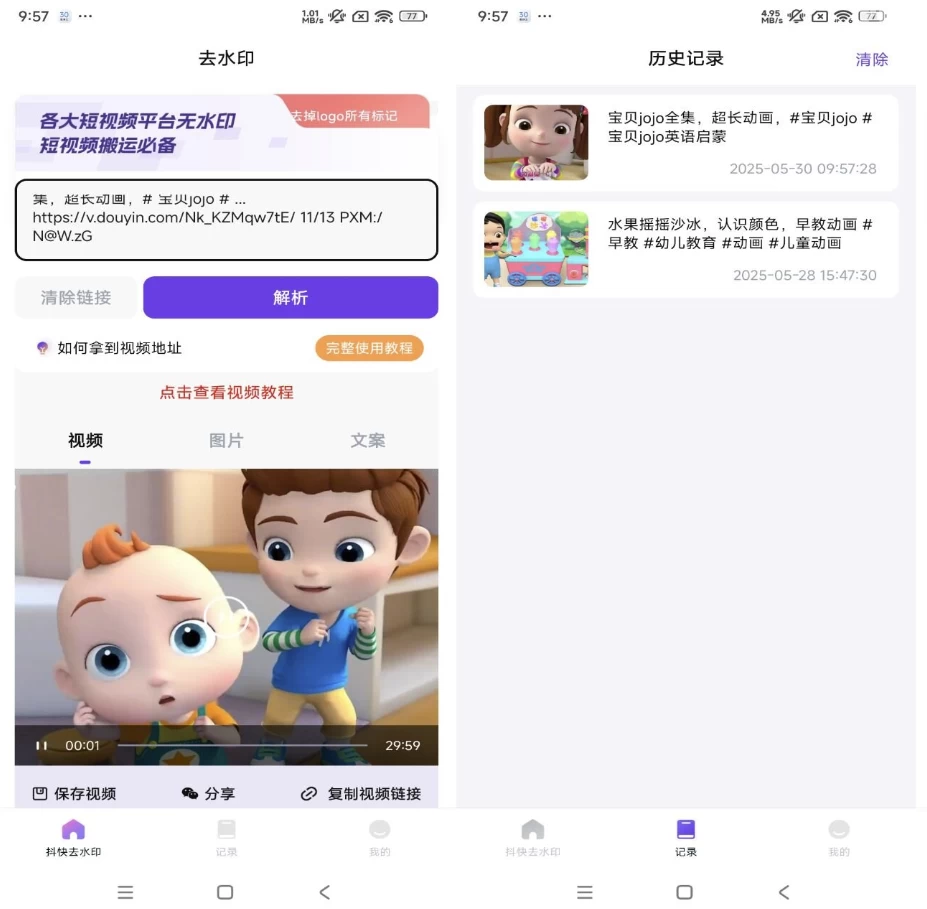The height and width of the screenshot is (909, 927).
Task: Tap 保存视频 to save the video
Action: [x=75, y=793]
